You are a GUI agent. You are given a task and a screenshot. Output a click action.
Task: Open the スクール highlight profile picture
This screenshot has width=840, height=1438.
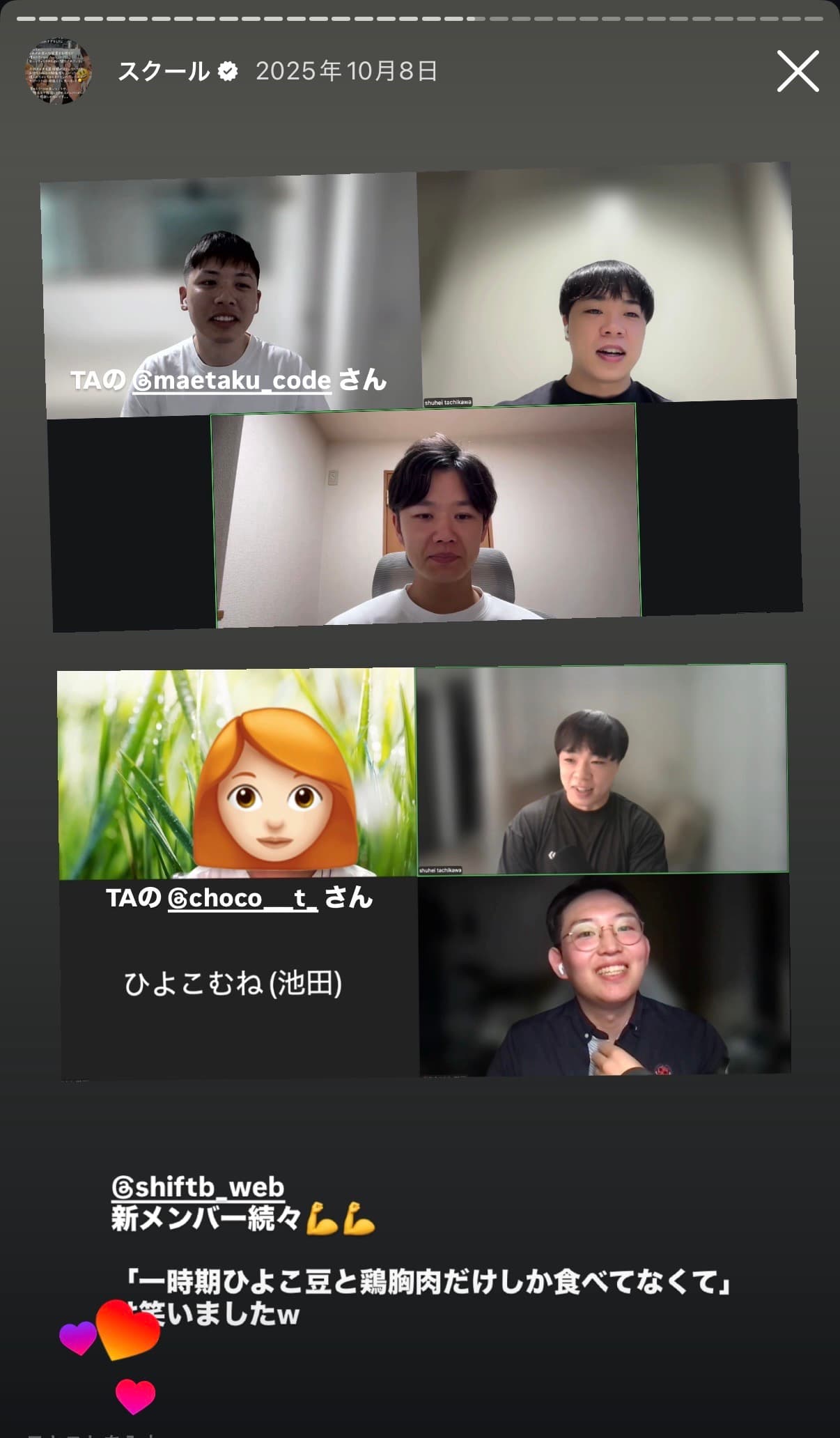click(59, 71)
